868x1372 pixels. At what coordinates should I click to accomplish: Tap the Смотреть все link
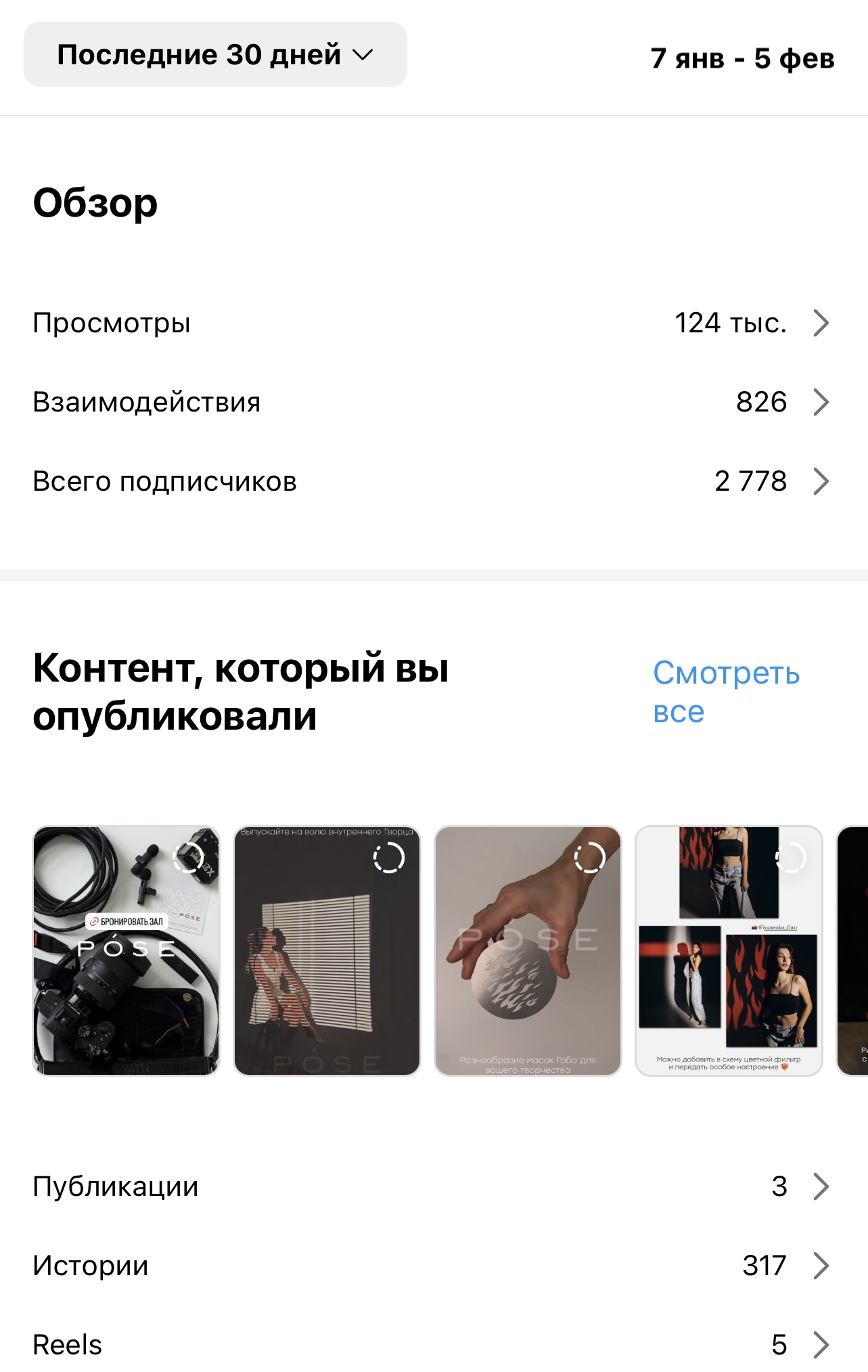coord(726,692)
